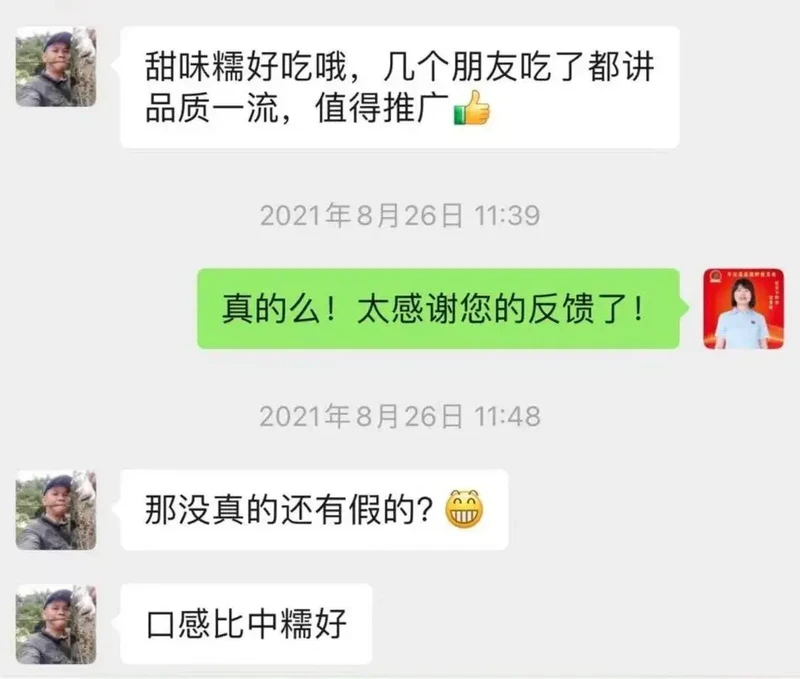View profile from avatar beside 口感比中糯好
Viewport: 800px width, 679px height.
(x=56, y=625)
